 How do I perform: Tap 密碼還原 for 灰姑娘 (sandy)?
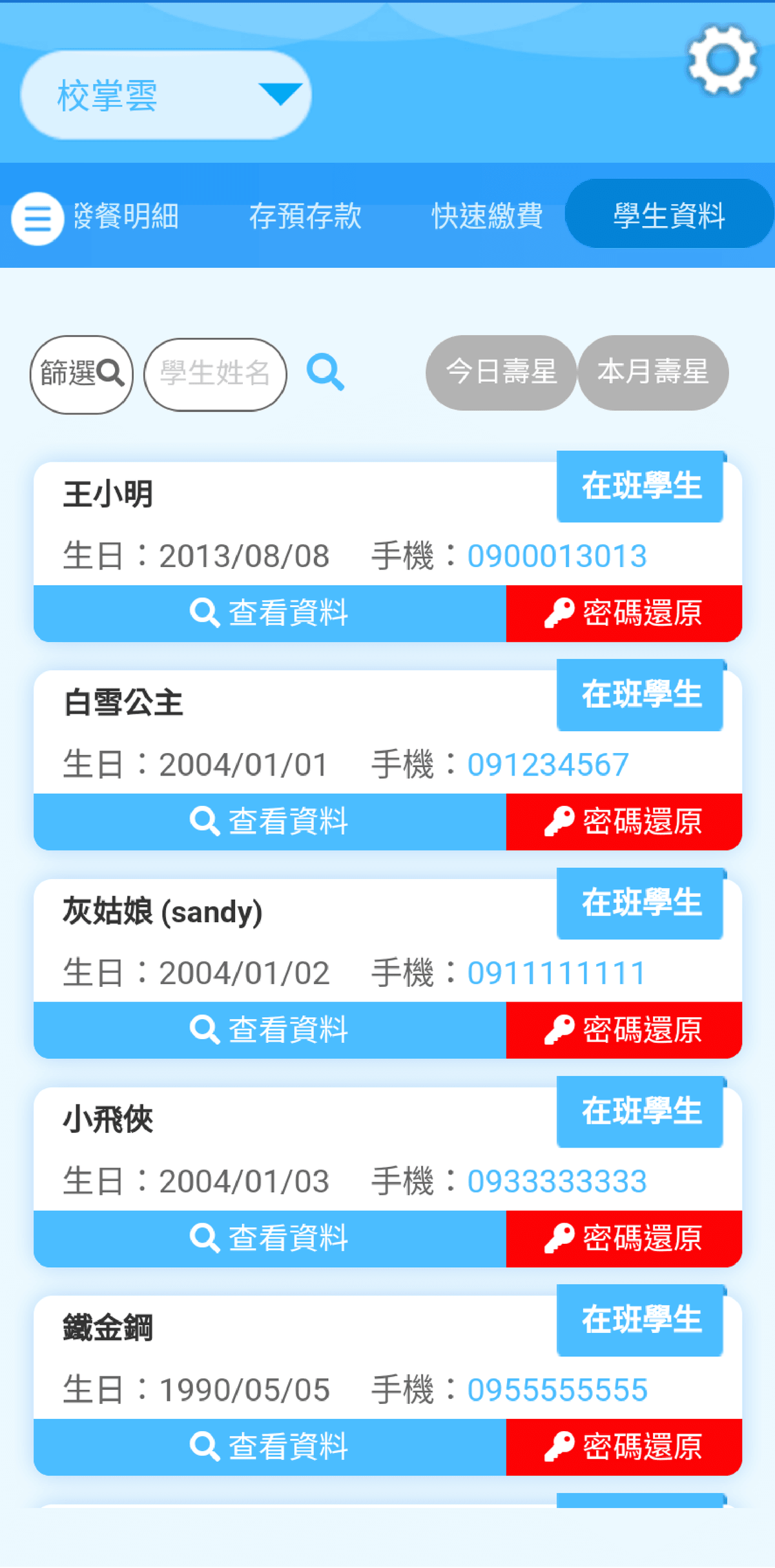624,1029
